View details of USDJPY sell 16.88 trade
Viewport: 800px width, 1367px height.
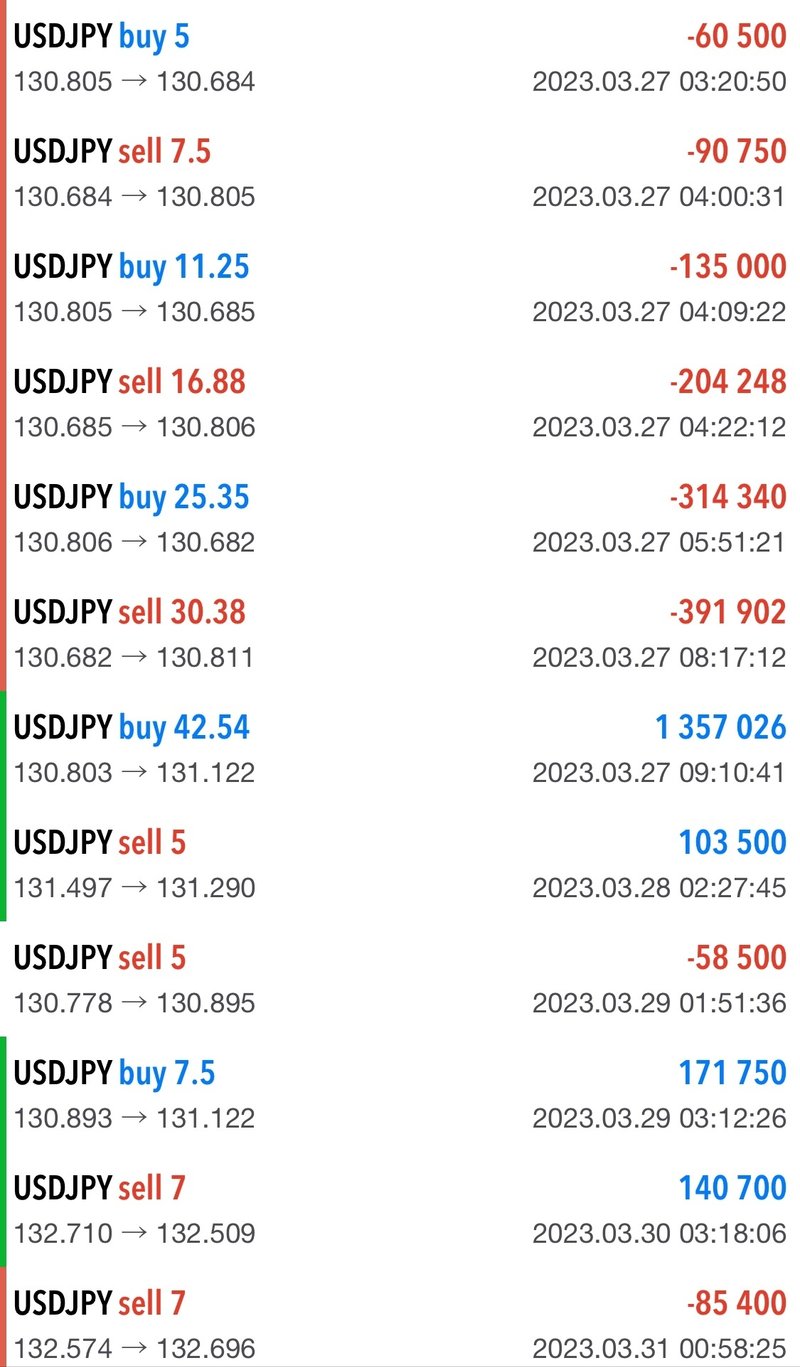point(400,403)
